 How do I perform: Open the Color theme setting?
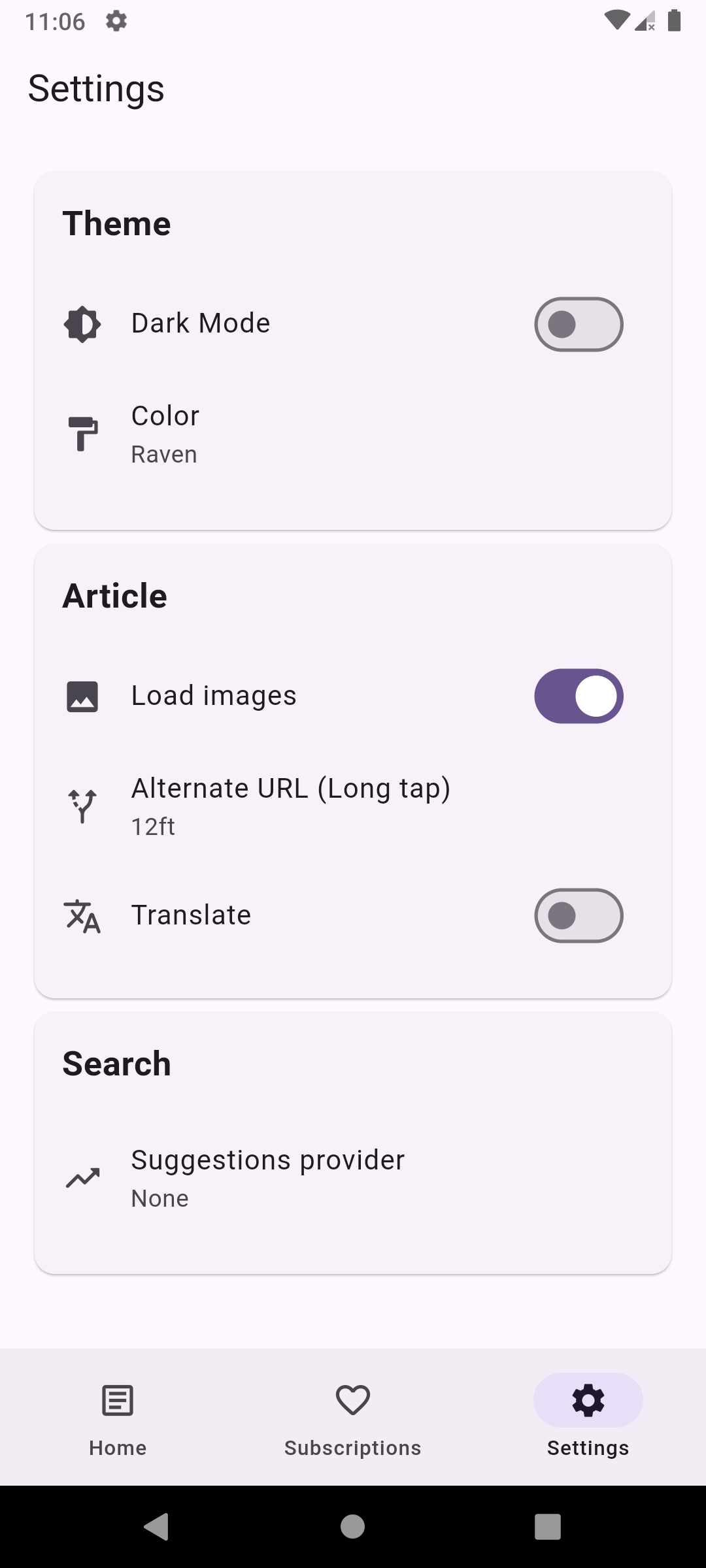(353, 434)
